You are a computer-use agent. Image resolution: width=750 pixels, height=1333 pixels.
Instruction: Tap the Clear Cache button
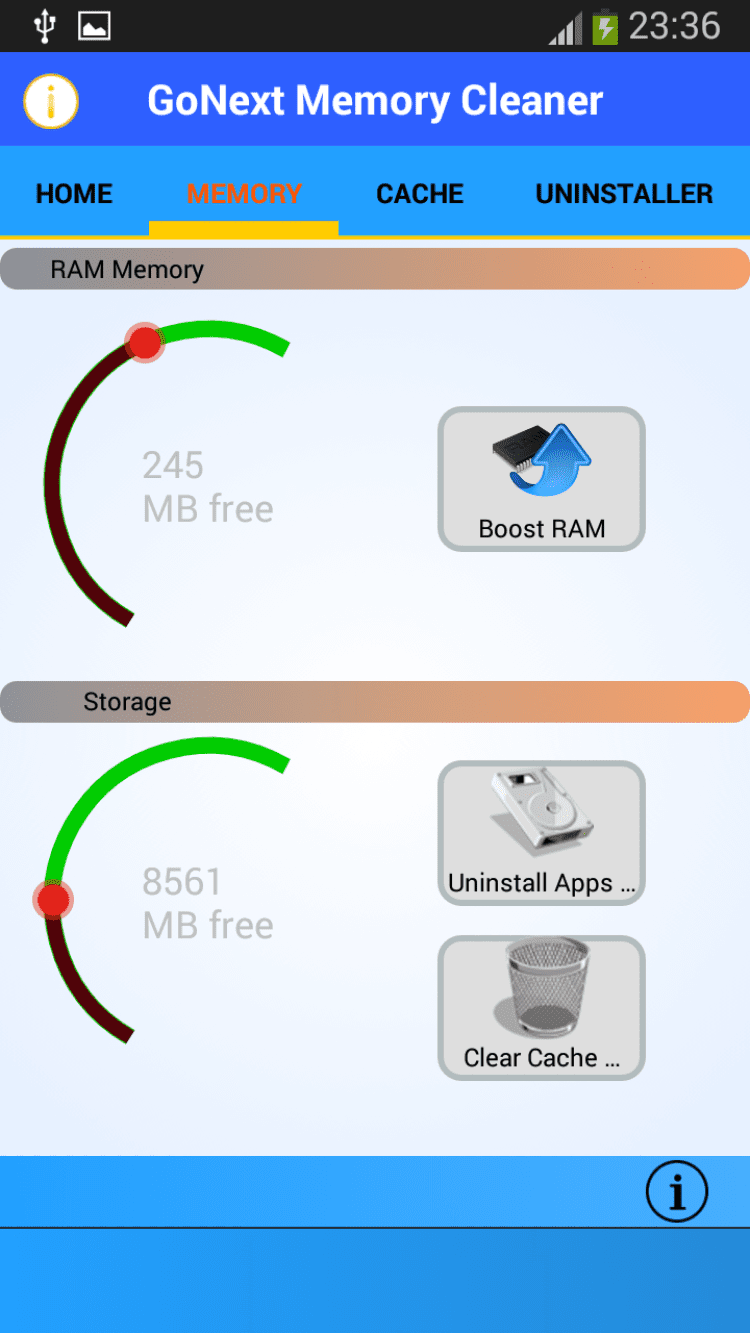coord(541,1007)
